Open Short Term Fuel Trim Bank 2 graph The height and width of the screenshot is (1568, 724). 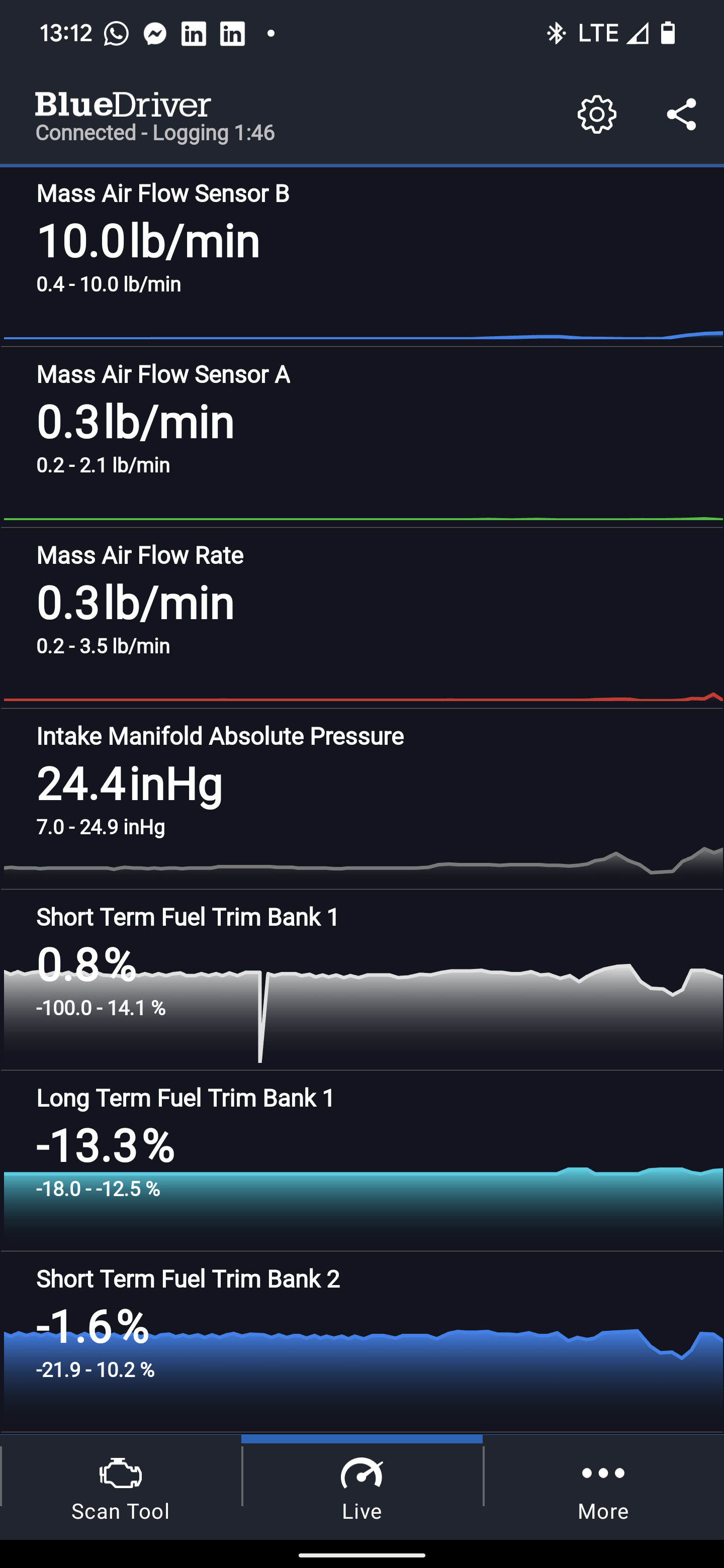click(x=363, y=1341)
